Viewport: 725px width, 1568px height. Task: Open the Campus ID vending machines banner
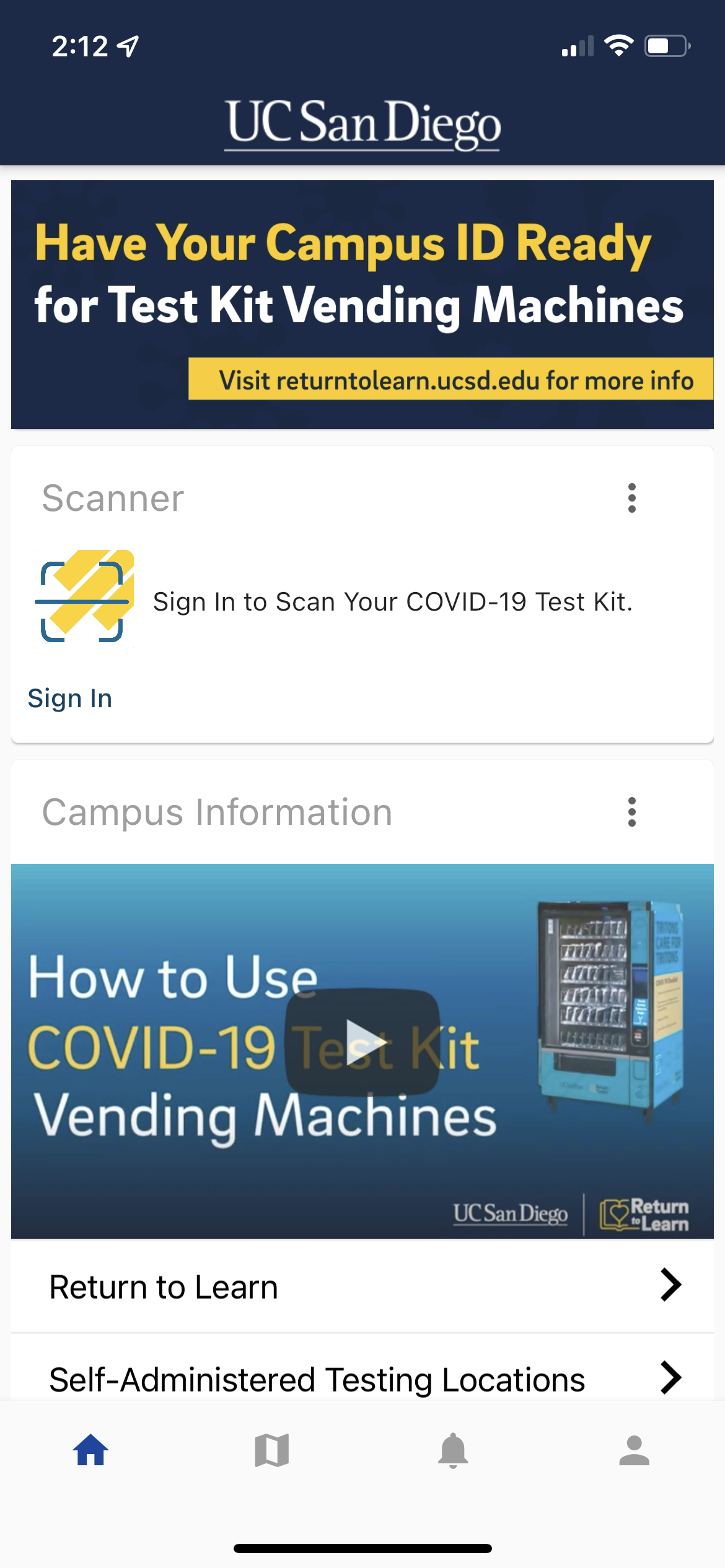pos(362,305)
